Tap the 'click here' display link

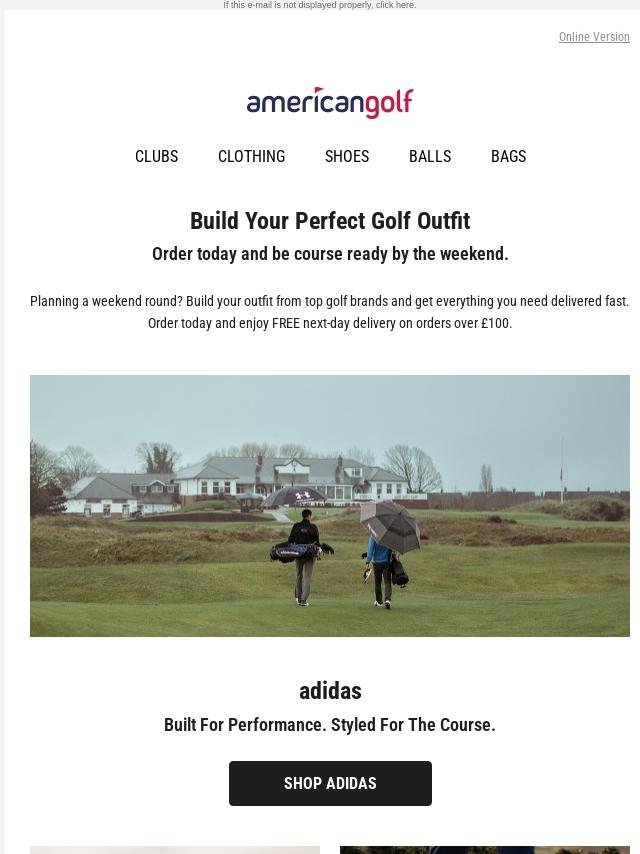point(395,5)
